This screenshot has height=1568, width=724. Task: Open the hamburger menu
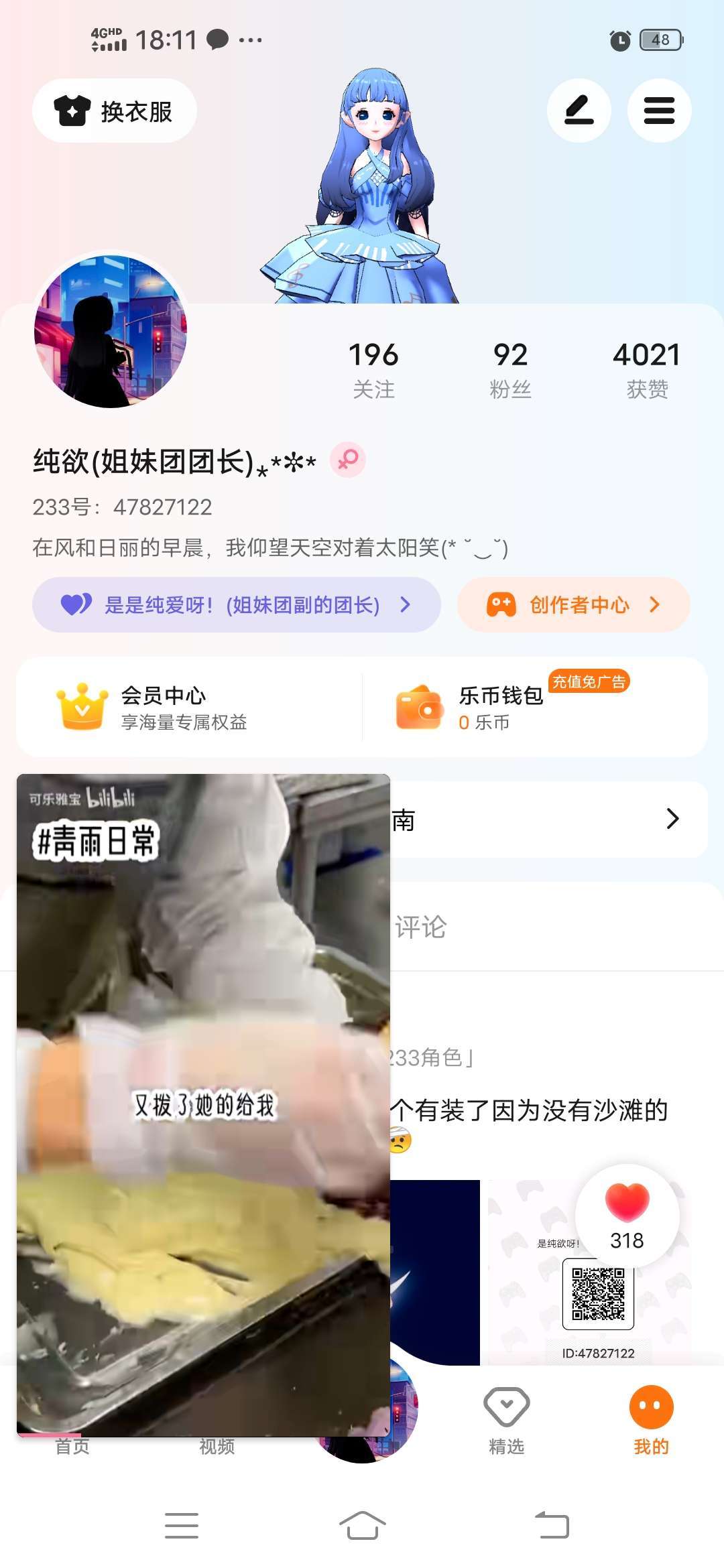tap(659, 111)
